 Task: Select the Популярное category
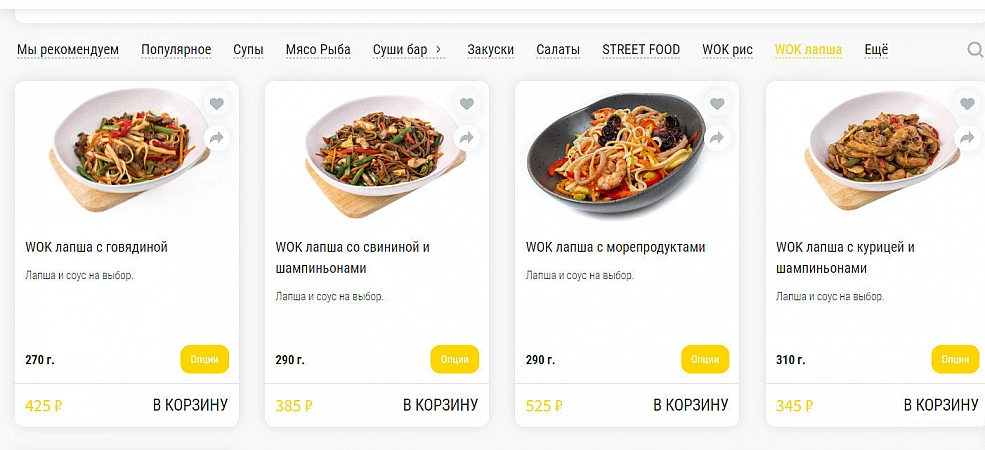tap(176, 50)
